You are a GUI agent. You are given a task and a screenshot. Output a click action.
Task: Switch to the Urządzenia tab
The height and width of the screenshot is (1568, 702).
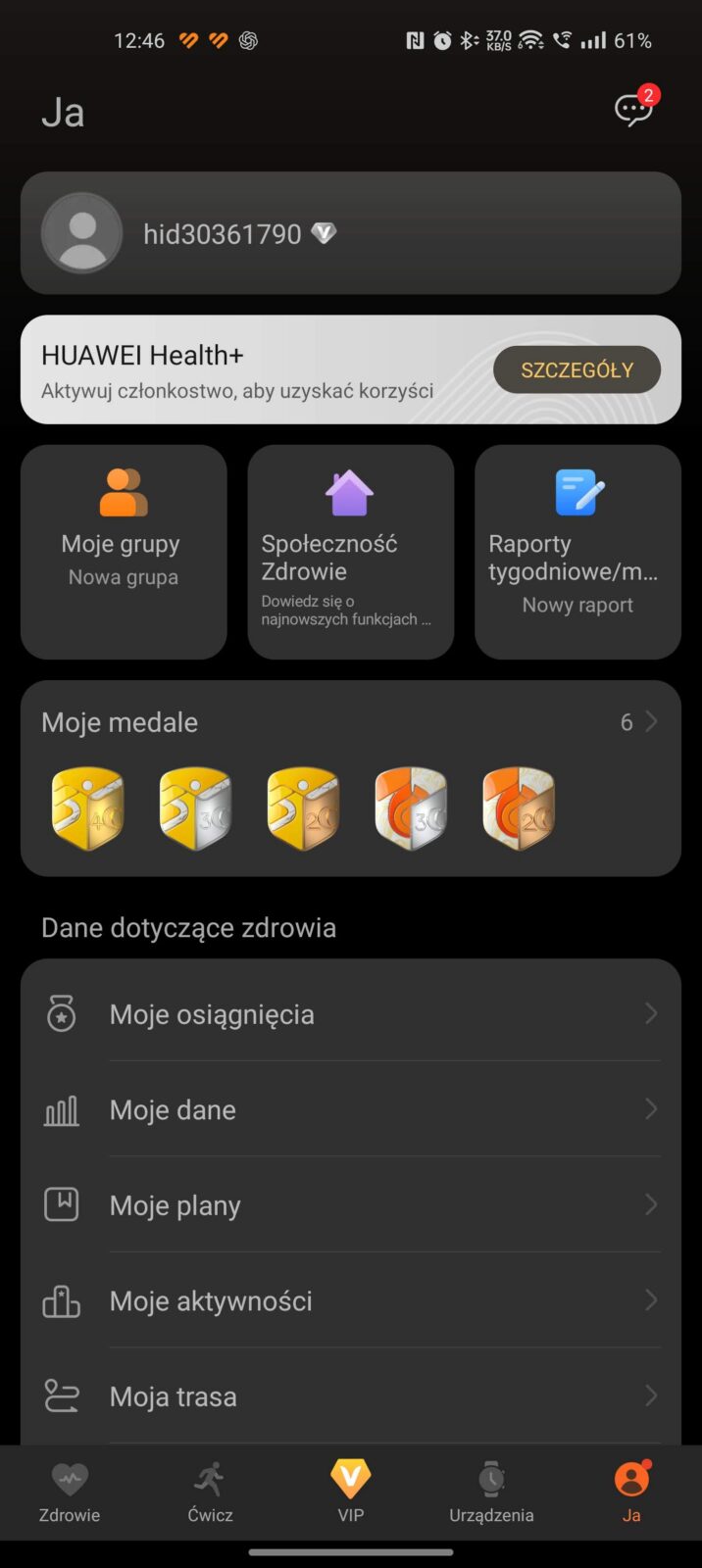coord(491,1493)
